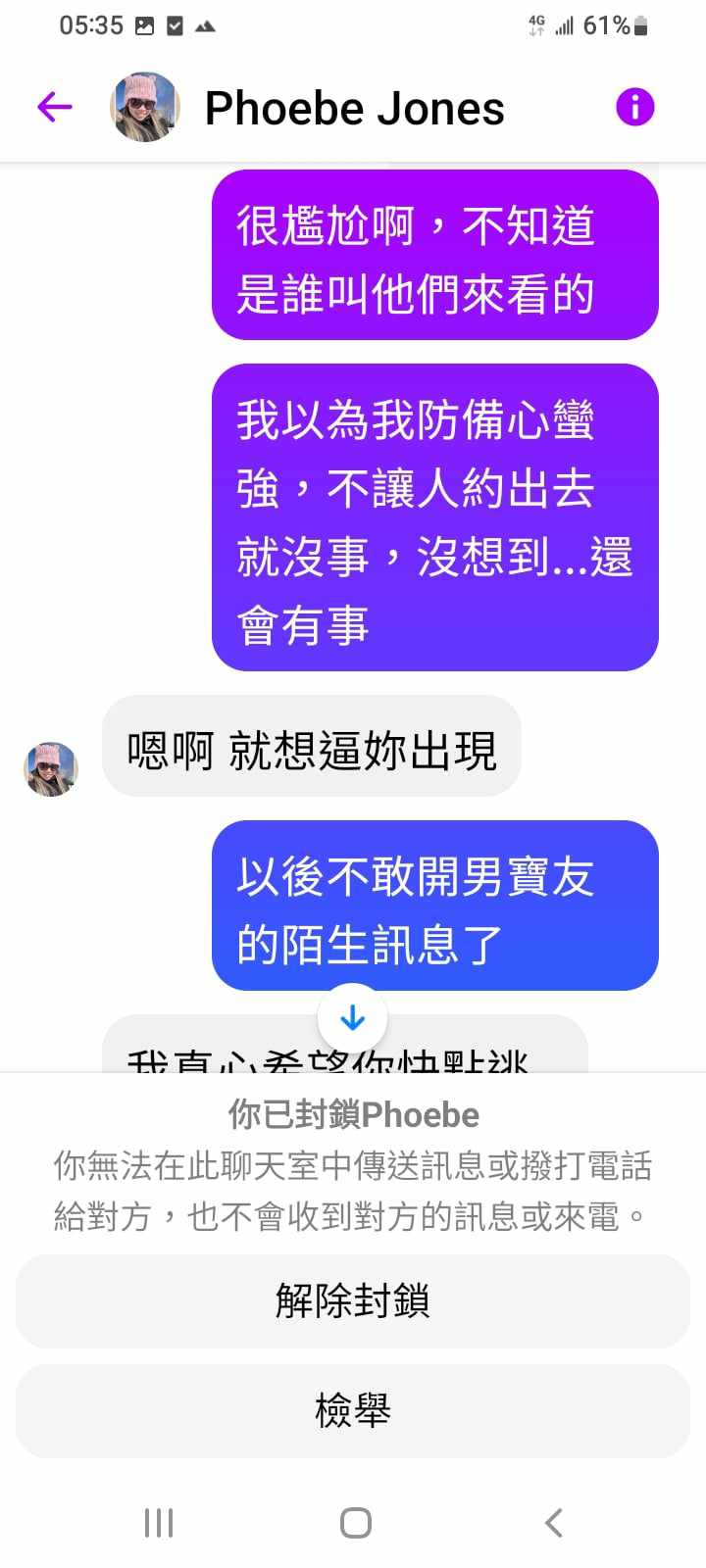Open recent apps from navigation bar
The image size is (706, 1568).
tap(159, 1523)
